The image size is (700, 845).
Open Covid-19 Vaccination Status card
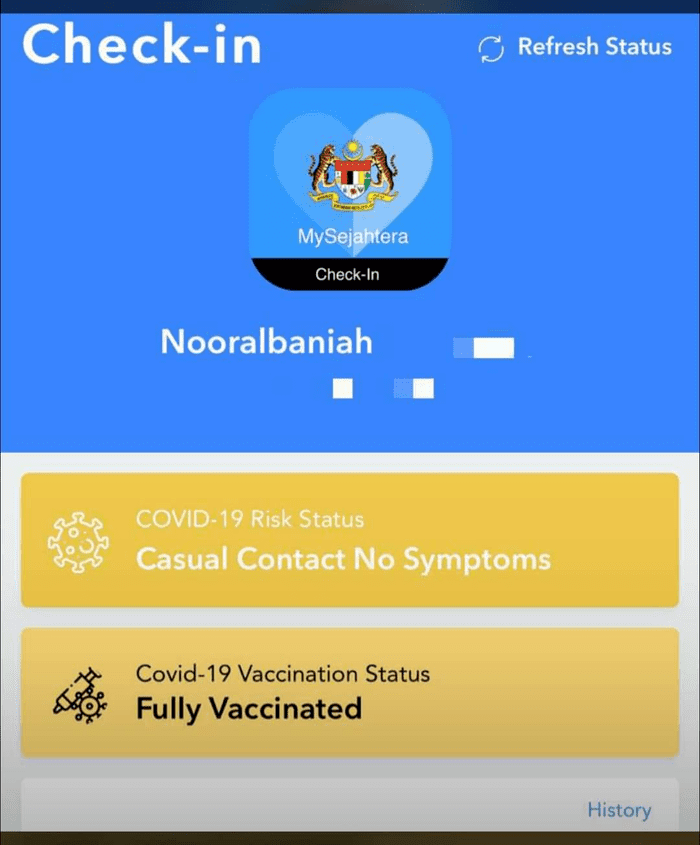[x=350, y=692]
